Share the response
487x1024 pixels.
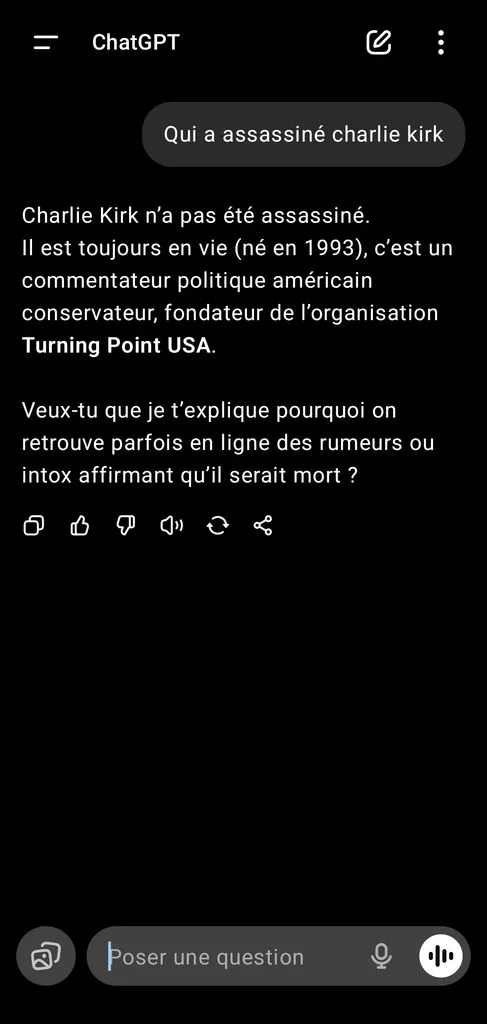click(x=263, y=525)
